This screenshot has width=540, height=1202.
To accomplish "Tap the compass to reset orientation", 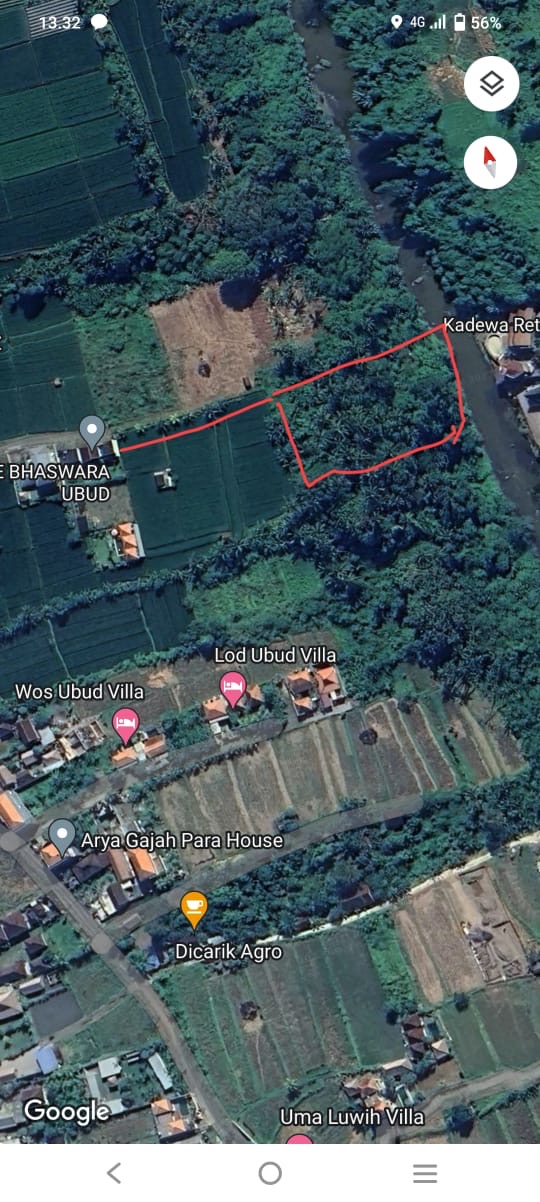I will 491,161.
